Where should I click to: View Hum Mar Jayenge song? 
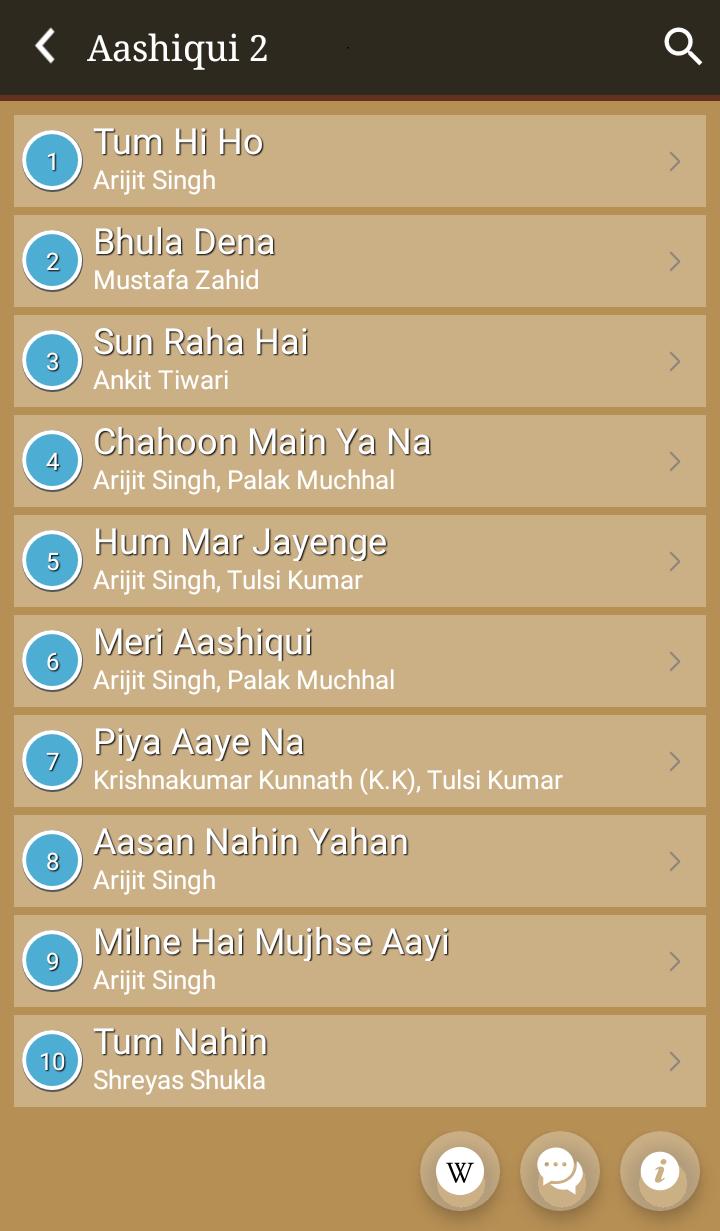360,561
